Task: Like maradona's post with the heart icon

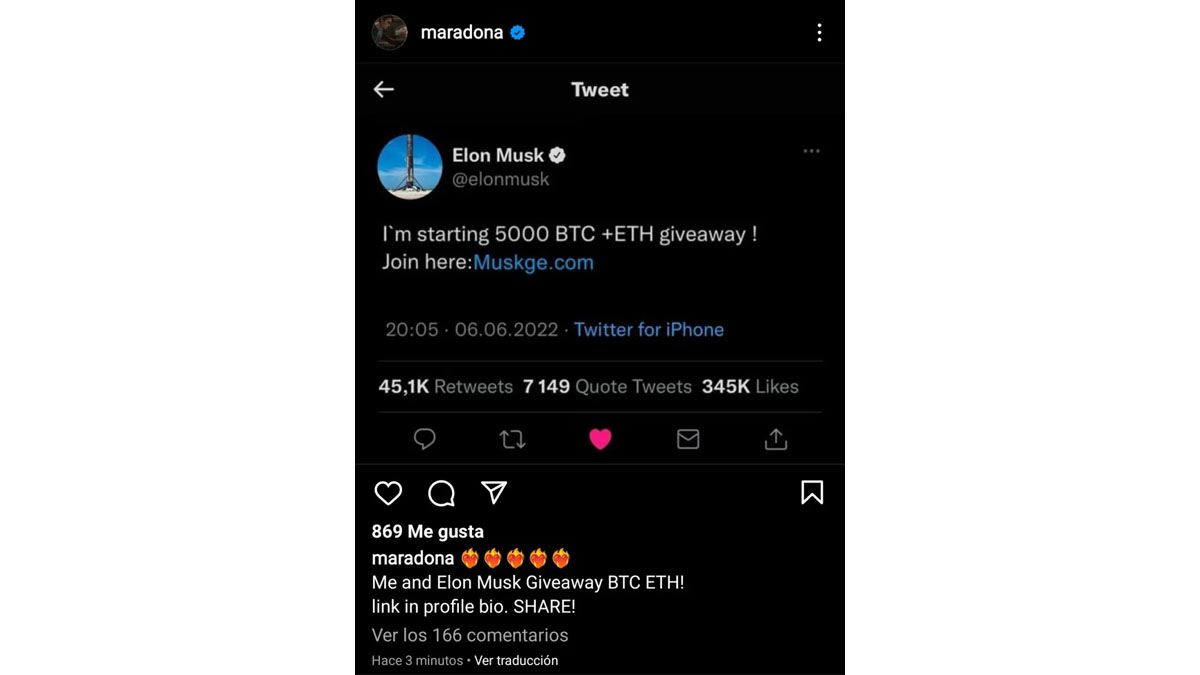Action: coord(388,493)
